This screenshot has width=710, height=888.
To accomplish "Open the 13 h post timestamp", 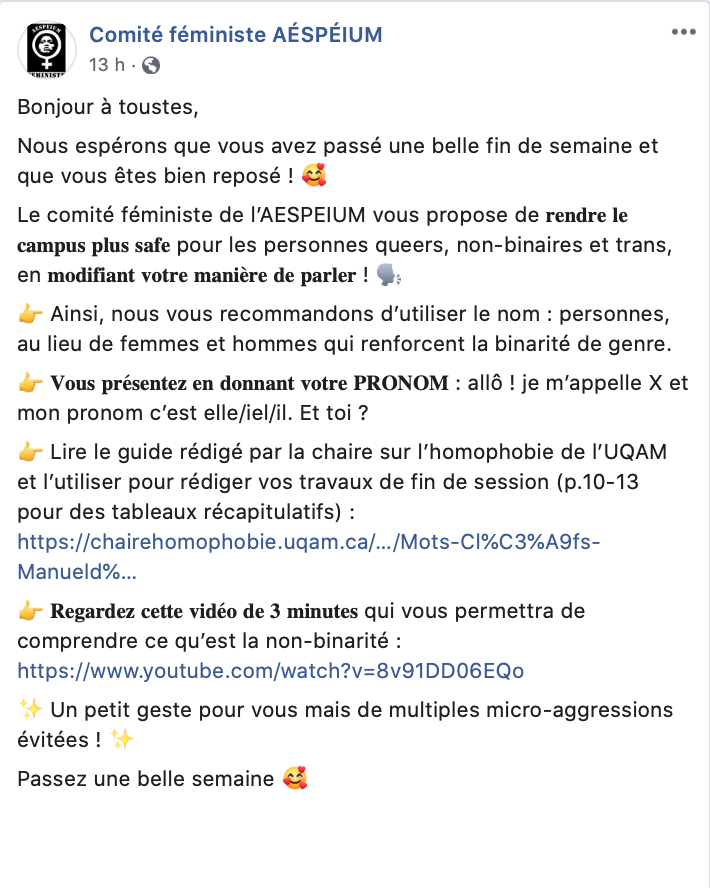I will pos(107,65).
